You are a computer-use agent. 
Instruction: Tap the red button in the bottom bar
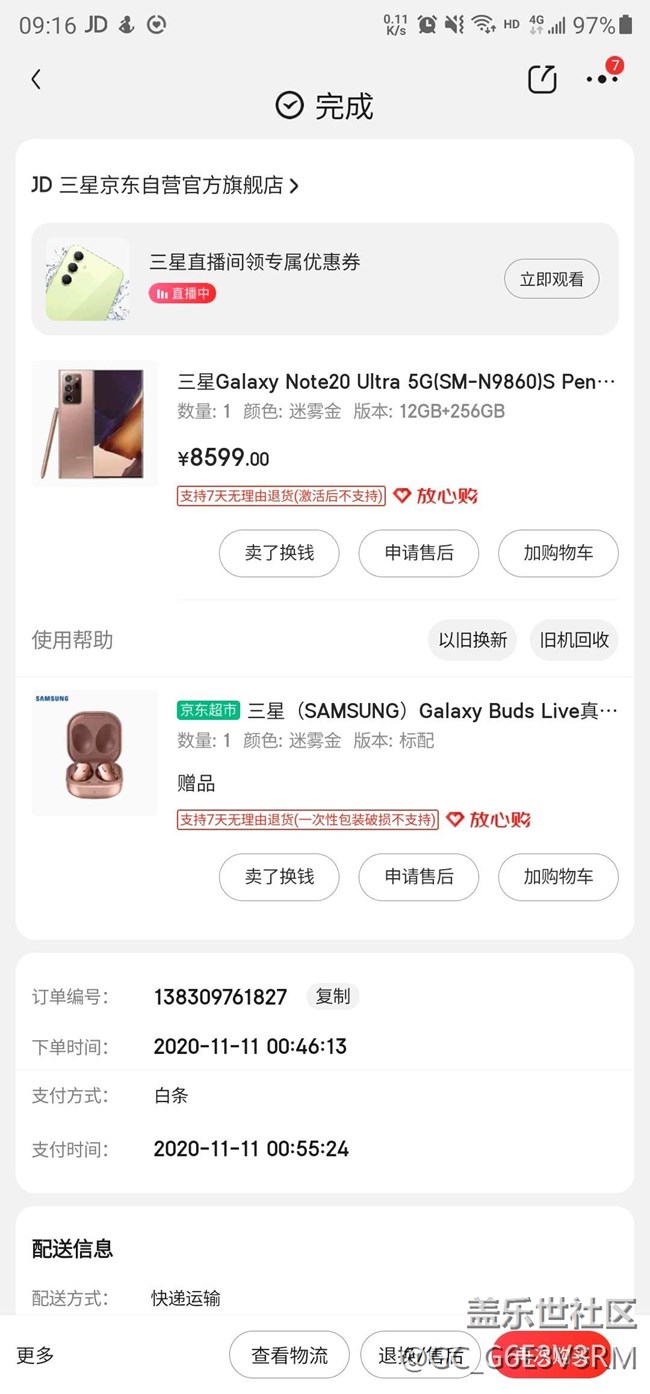point(552,1356)
